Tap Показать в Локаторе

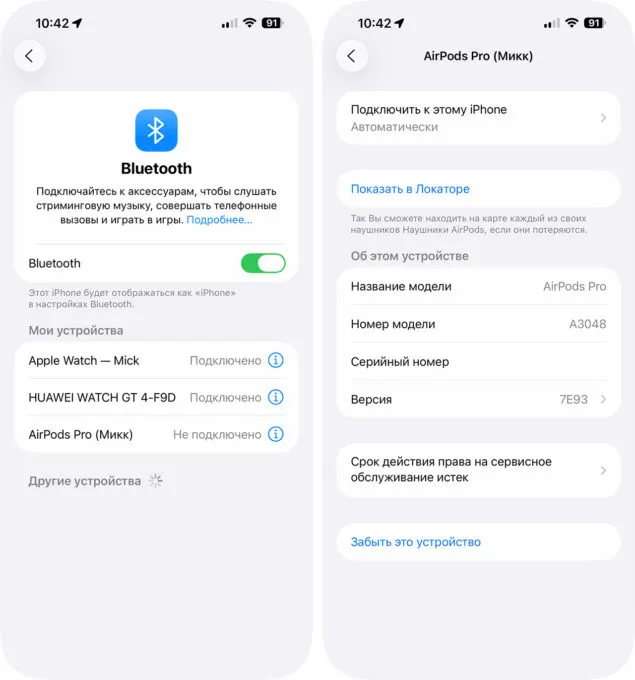(410, 189)
